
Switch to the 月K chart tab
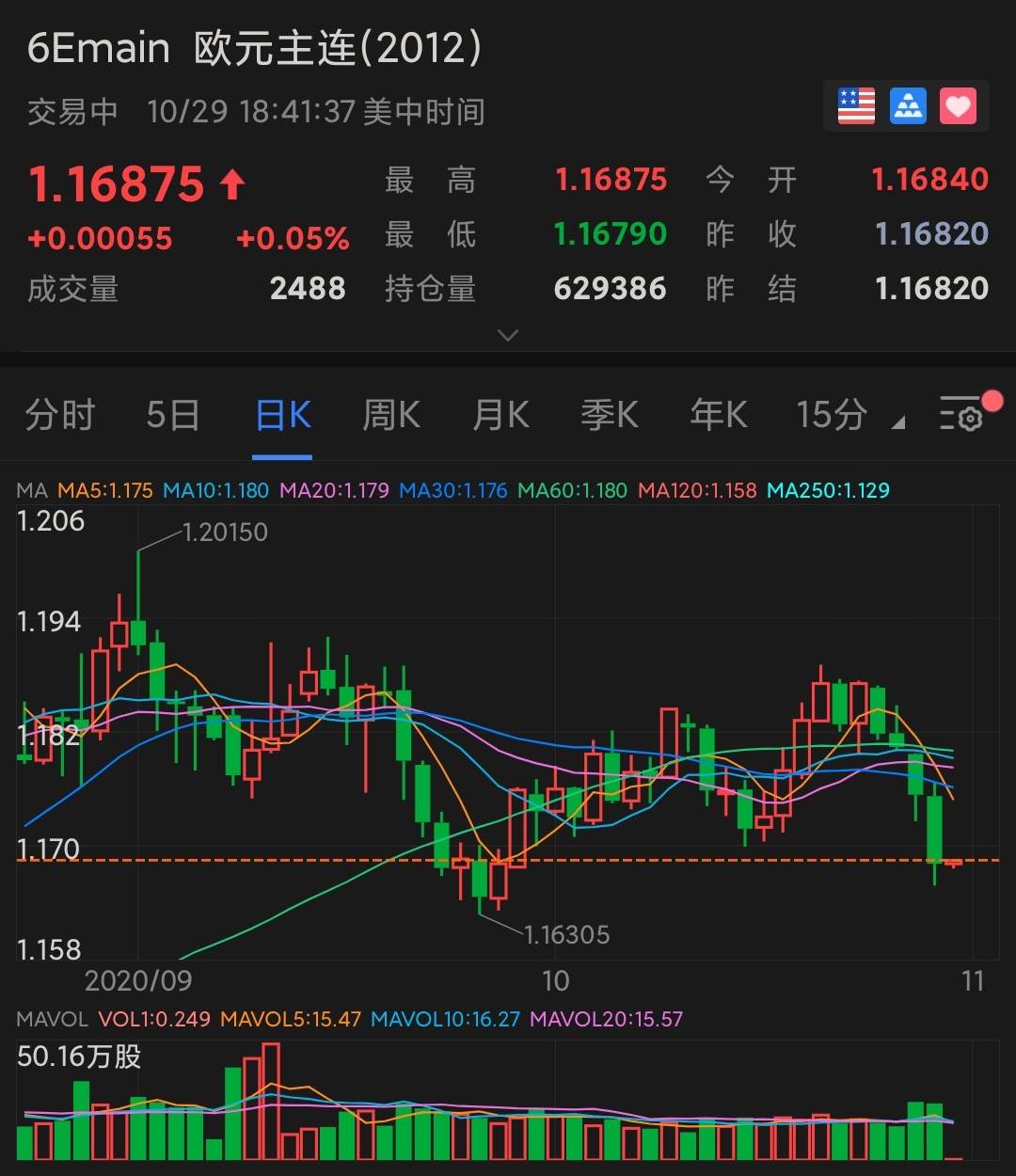click(x=500, y=414)
